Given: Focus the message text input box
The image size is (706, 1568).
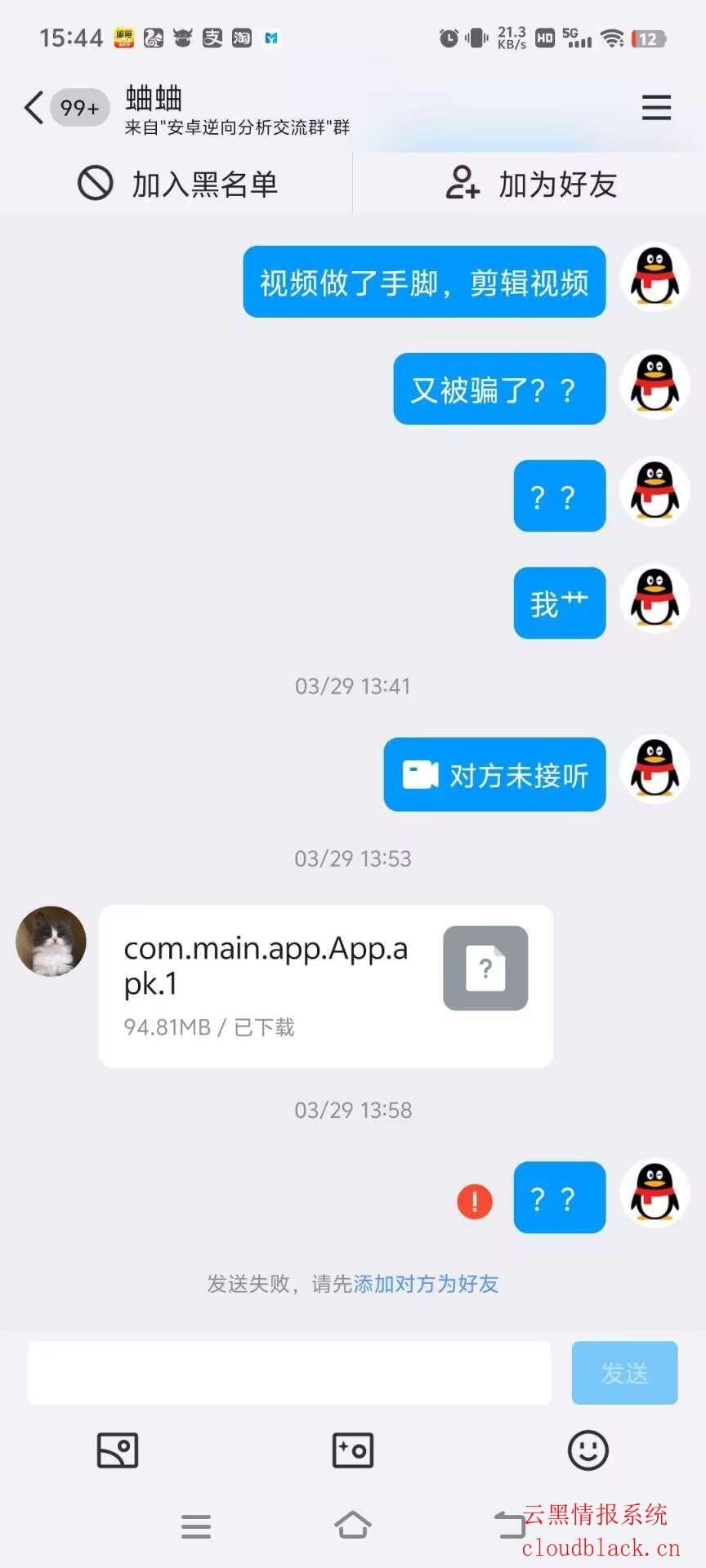Looking at the screenshot, I should pos(289,1373).
